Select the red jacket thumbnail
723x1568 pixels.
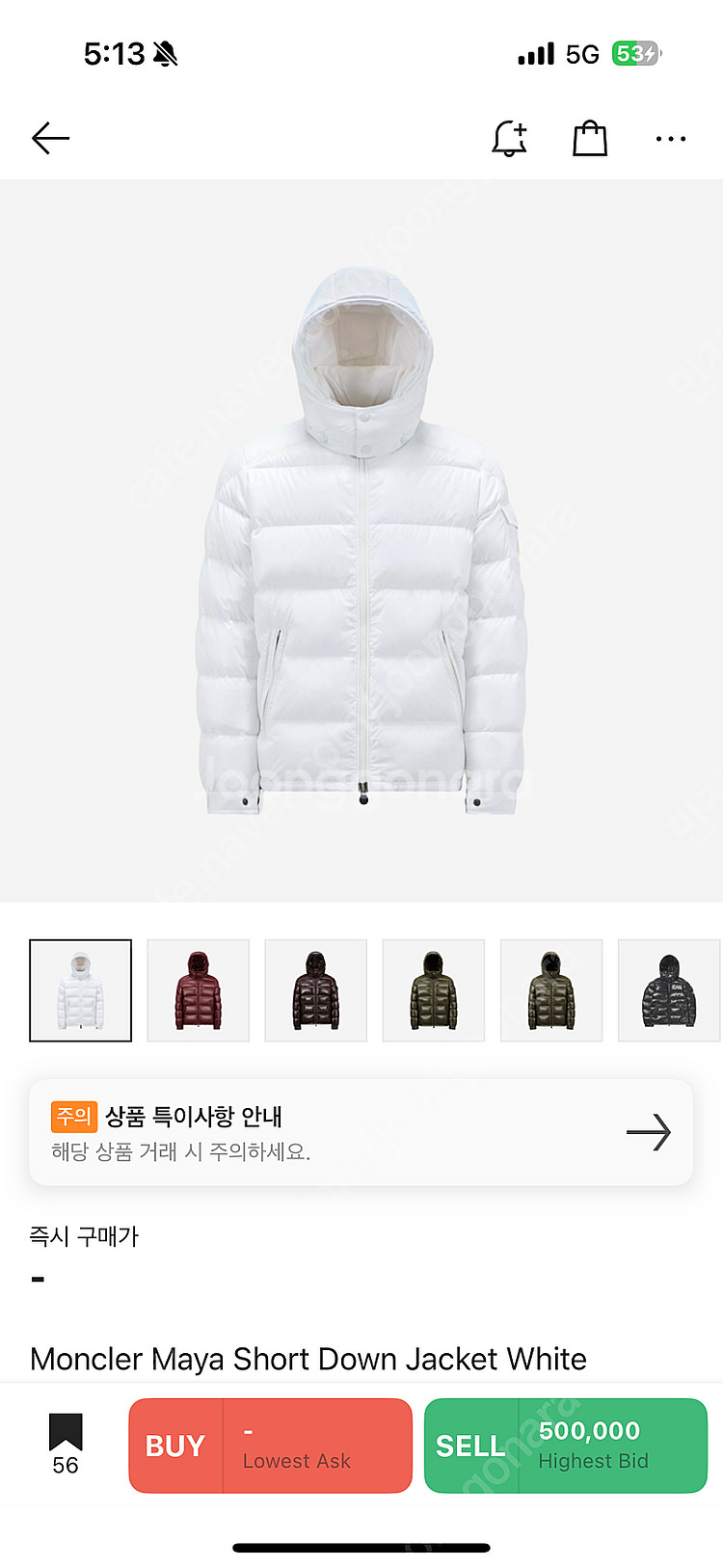pos(199,990)
